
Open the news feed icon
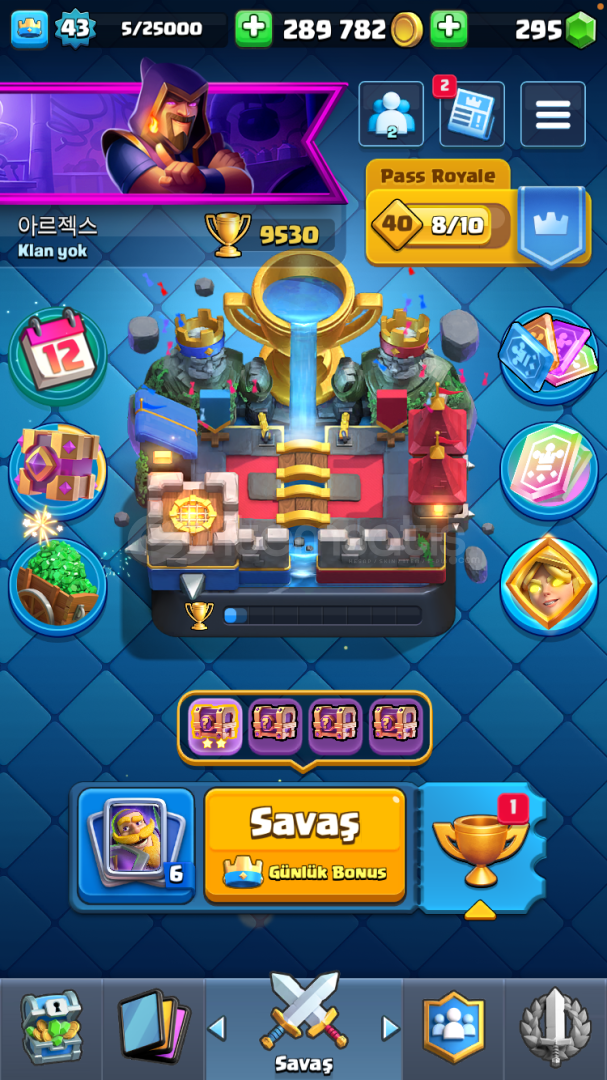pyautogui.click(x=469, y=115)
